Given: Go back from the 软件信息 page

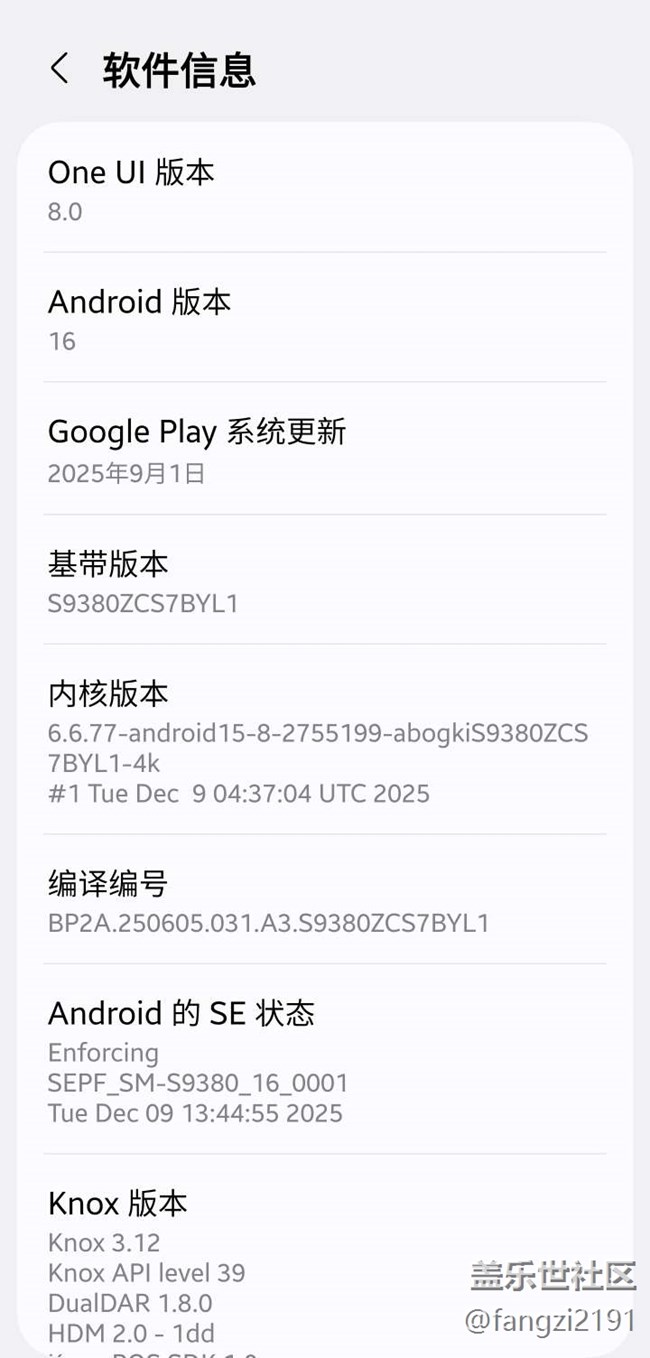Looking at the screenshot, I should (x=60, y=70).
